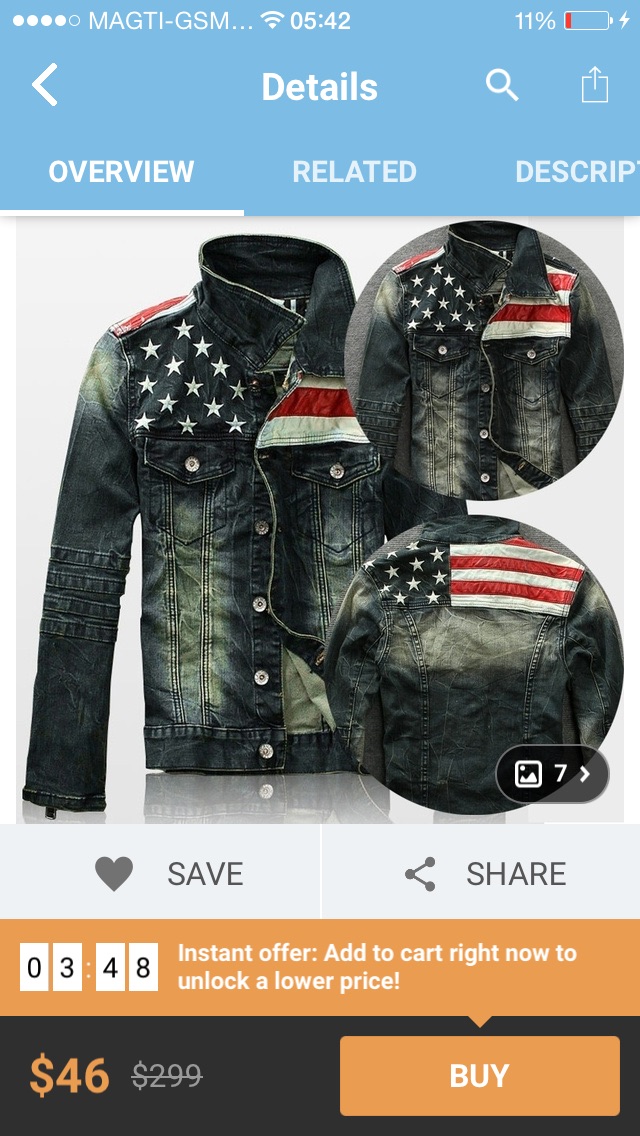Switch to the Overview tab
Image resolution: width=640 pixels, height=1136 pixels.
point(121,172)
